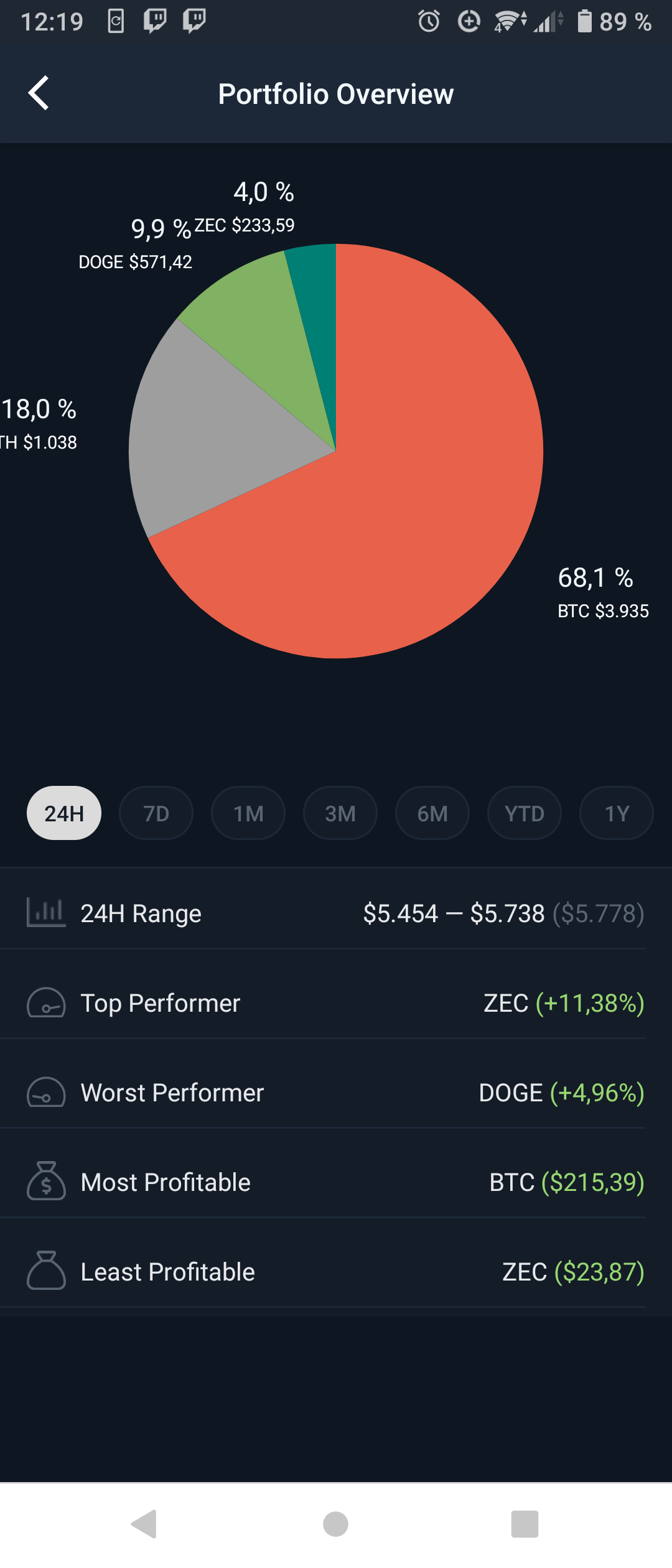Click the speedometer icon beside Top Performer
The width and height of the screenshot is (672, 1568).
[x=45, y=1002]
